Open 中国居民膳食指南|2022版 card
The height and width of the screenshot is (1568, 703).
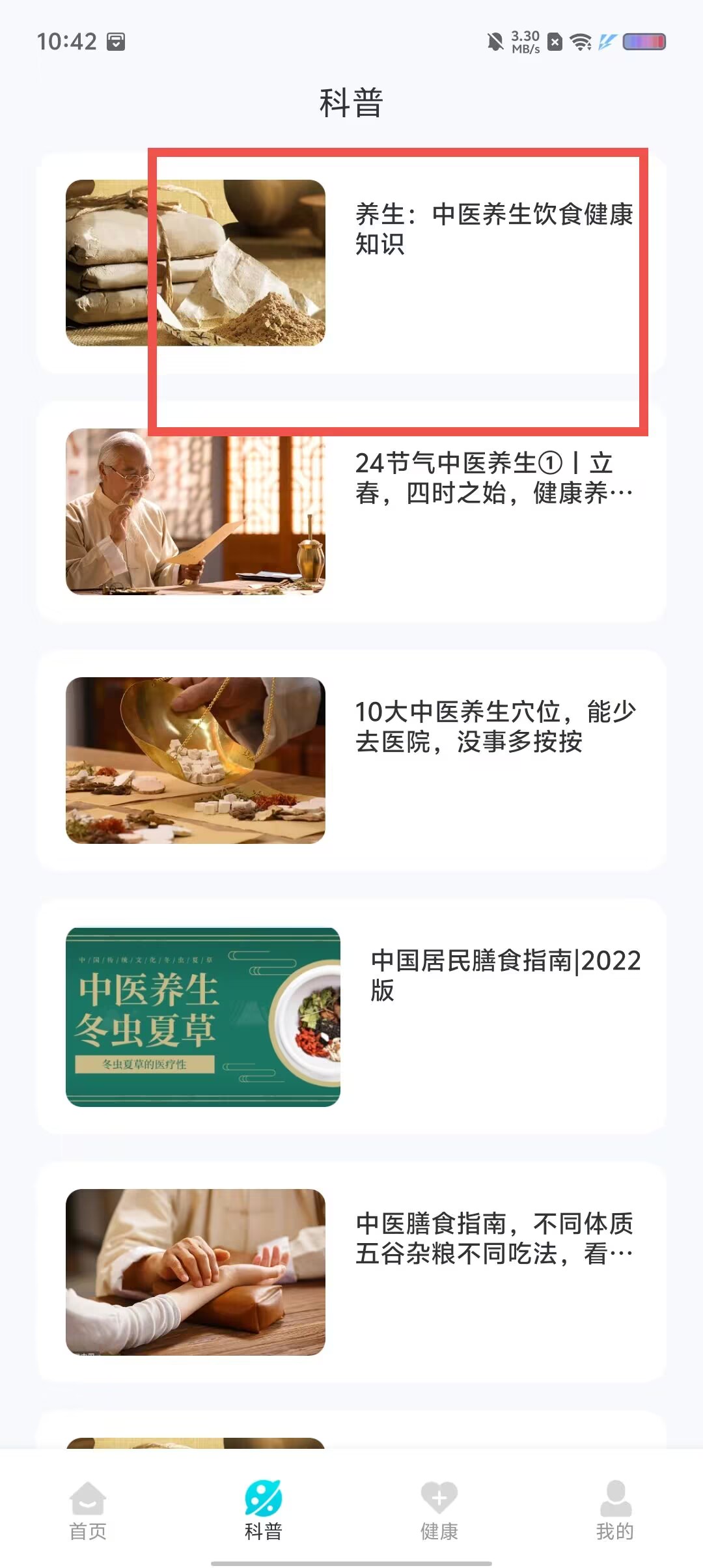pos(351,1017)
